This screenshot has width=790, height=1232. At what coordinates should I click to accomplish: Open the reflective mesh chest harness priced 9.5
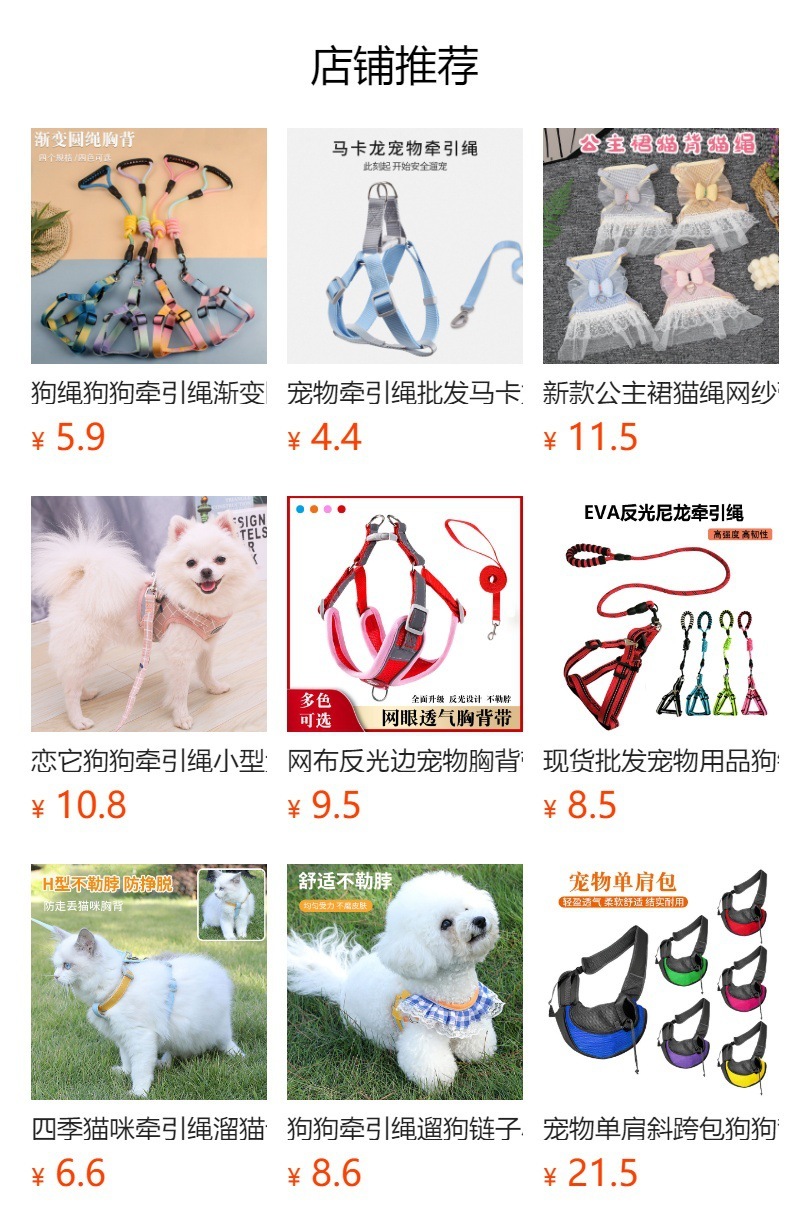pos(404,614)
